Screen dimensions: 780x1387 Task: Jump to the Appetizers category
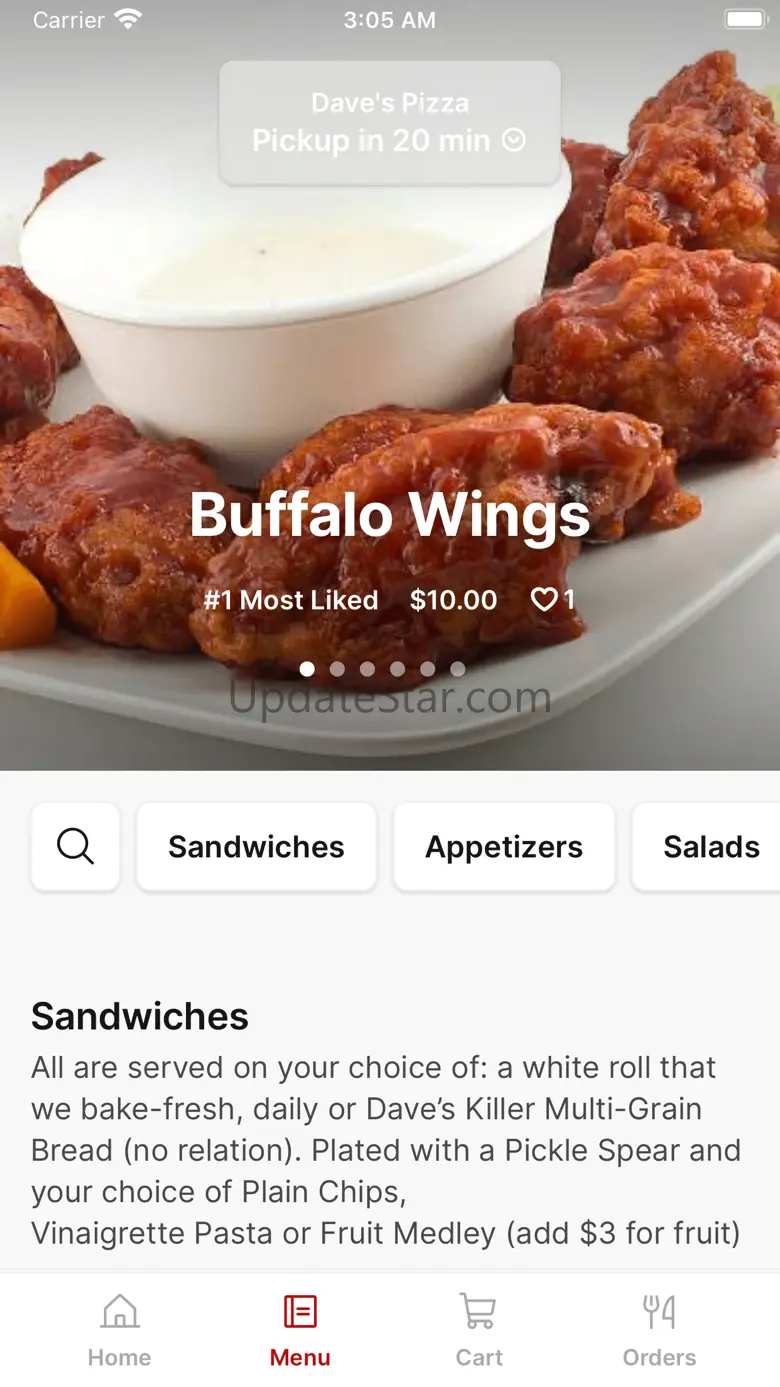(x=504, y=846)
